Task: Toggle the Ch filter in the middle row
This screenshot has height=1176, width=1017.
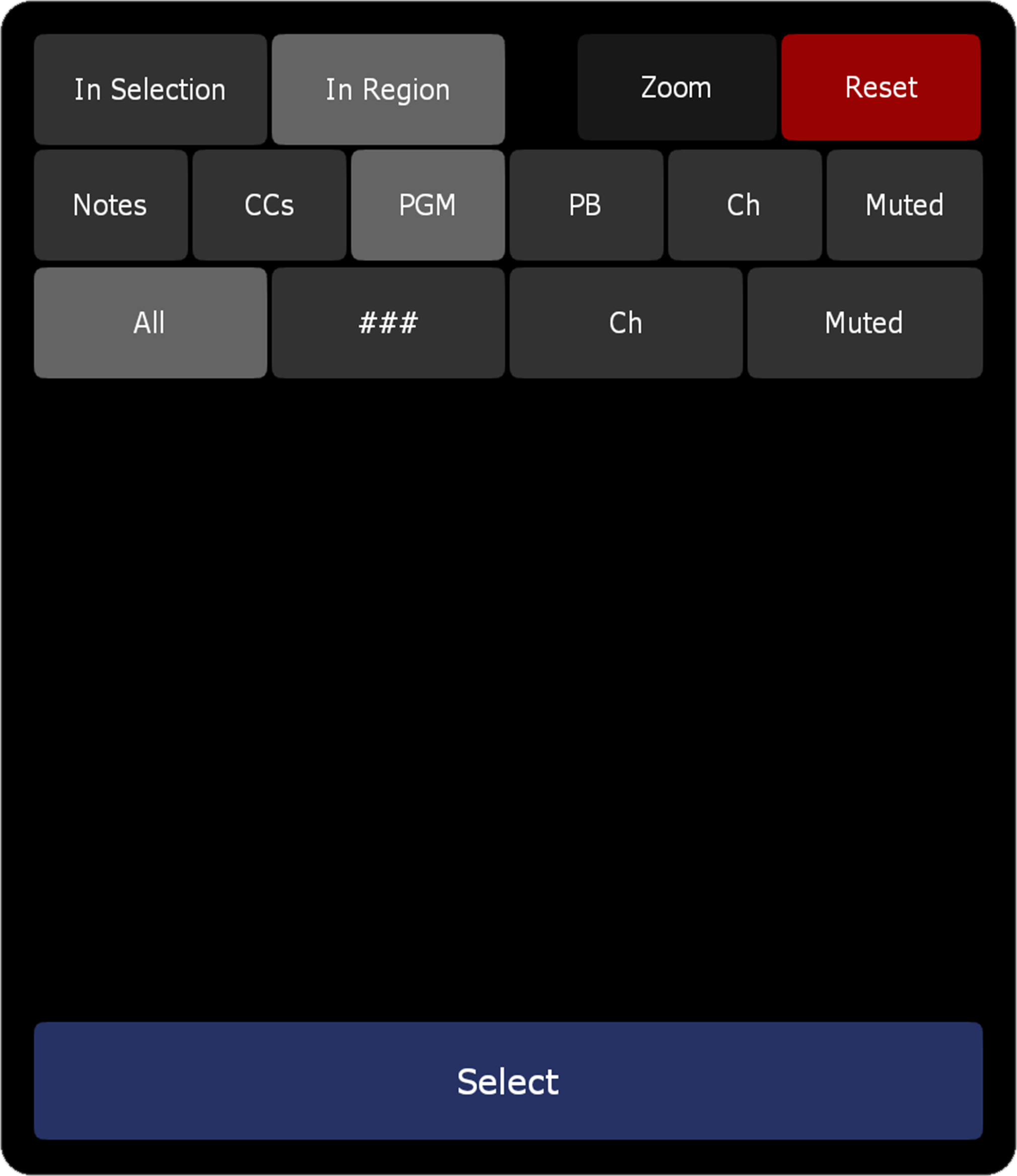Action: coord(744,206)
